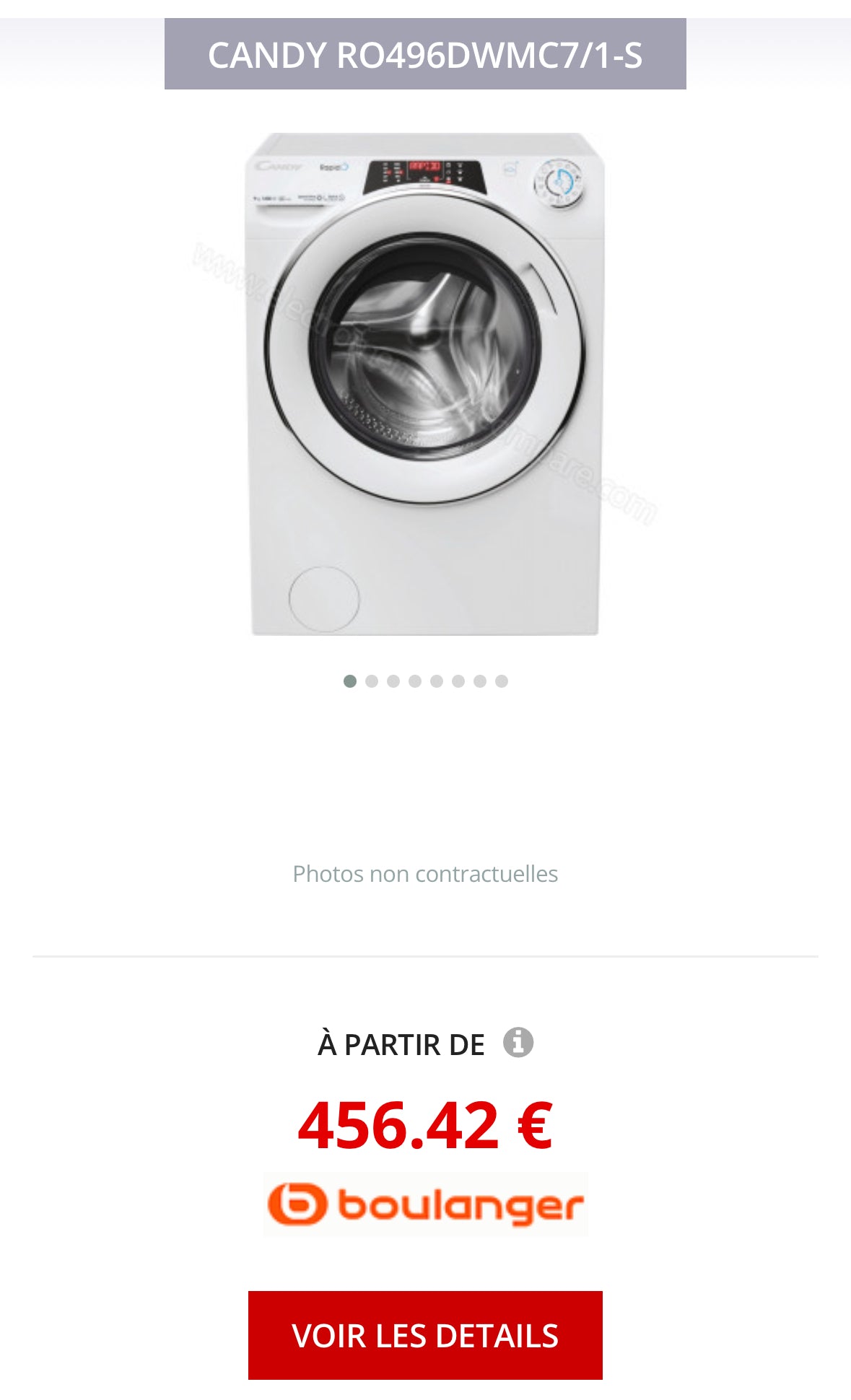Select the fourth carousel dot
Image resolution: width=851 pixels, height=1400 pixels.
click(414, 680)
